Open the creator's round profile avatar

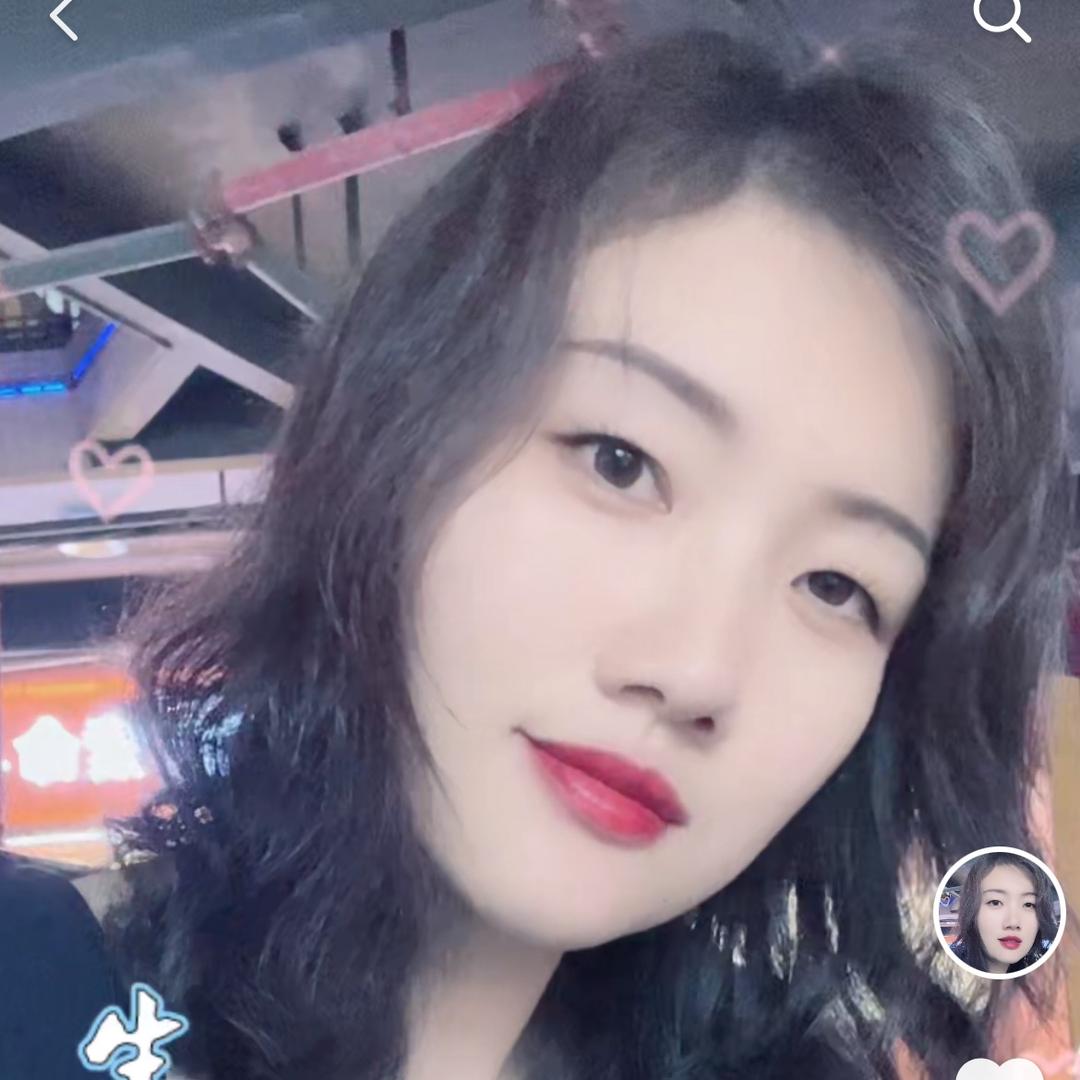click(999, 912)
